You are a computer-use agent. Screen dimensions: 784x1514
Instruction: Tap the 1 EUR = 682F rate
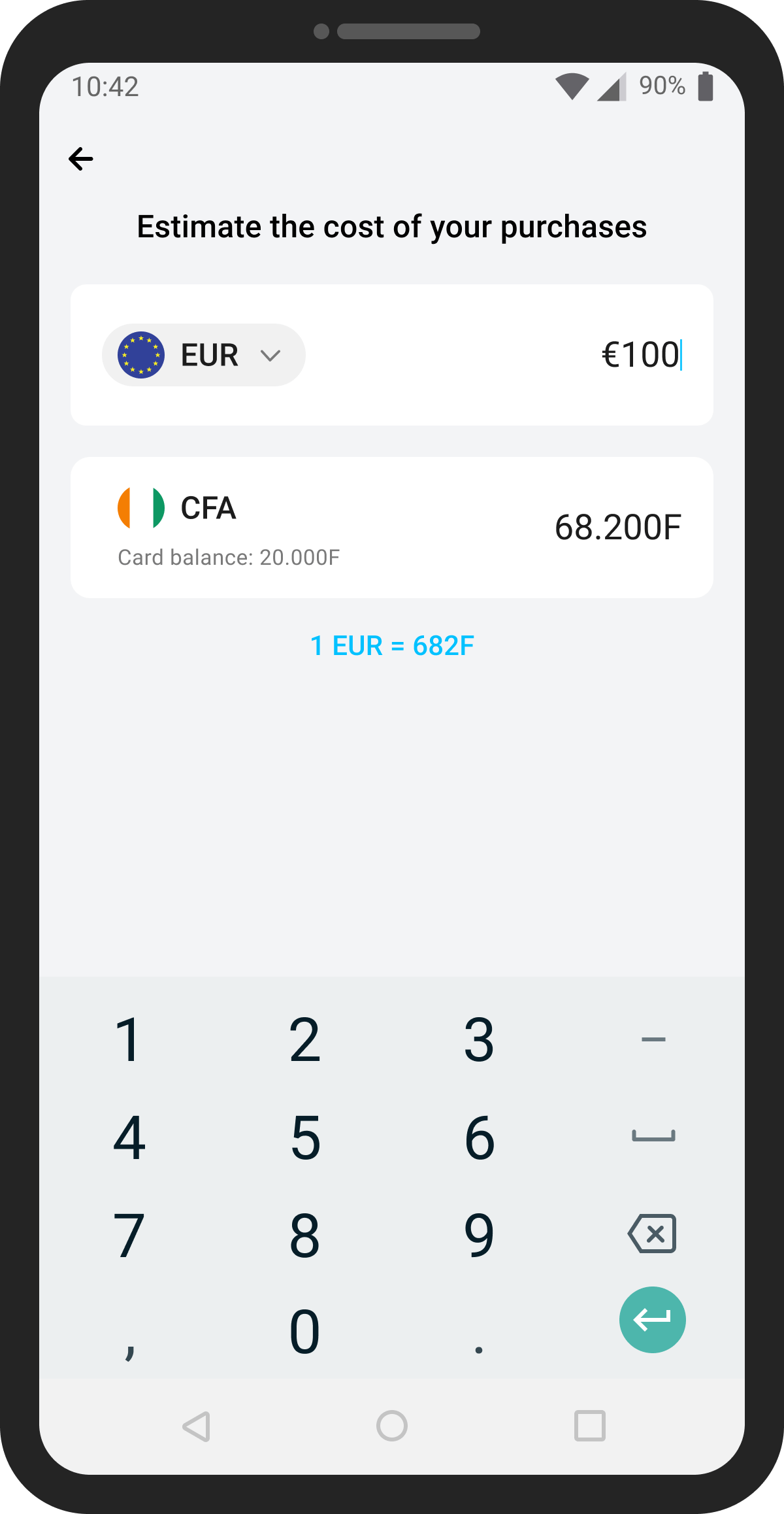[x=392, y=646]
